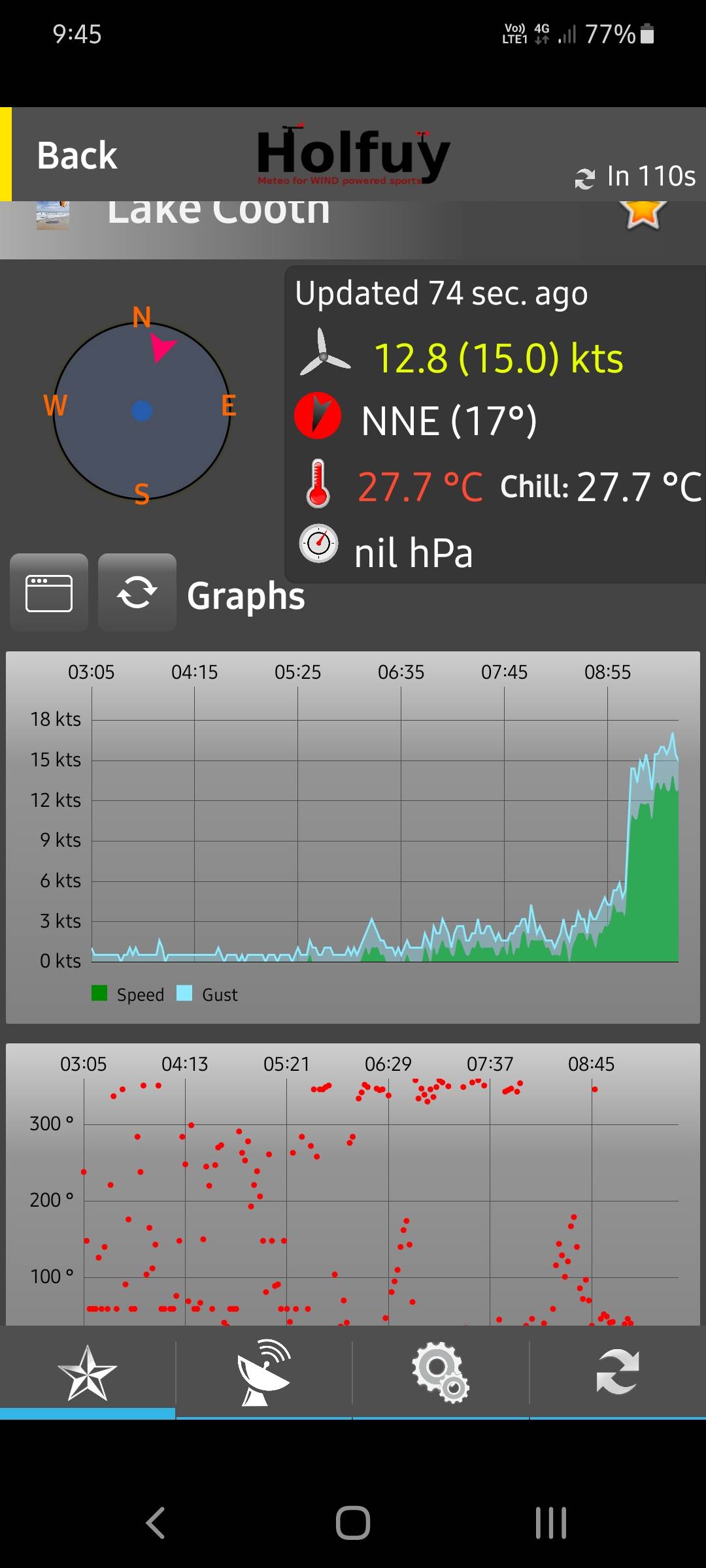Go back using the system navigation arrow

(x=156, y=1523)
